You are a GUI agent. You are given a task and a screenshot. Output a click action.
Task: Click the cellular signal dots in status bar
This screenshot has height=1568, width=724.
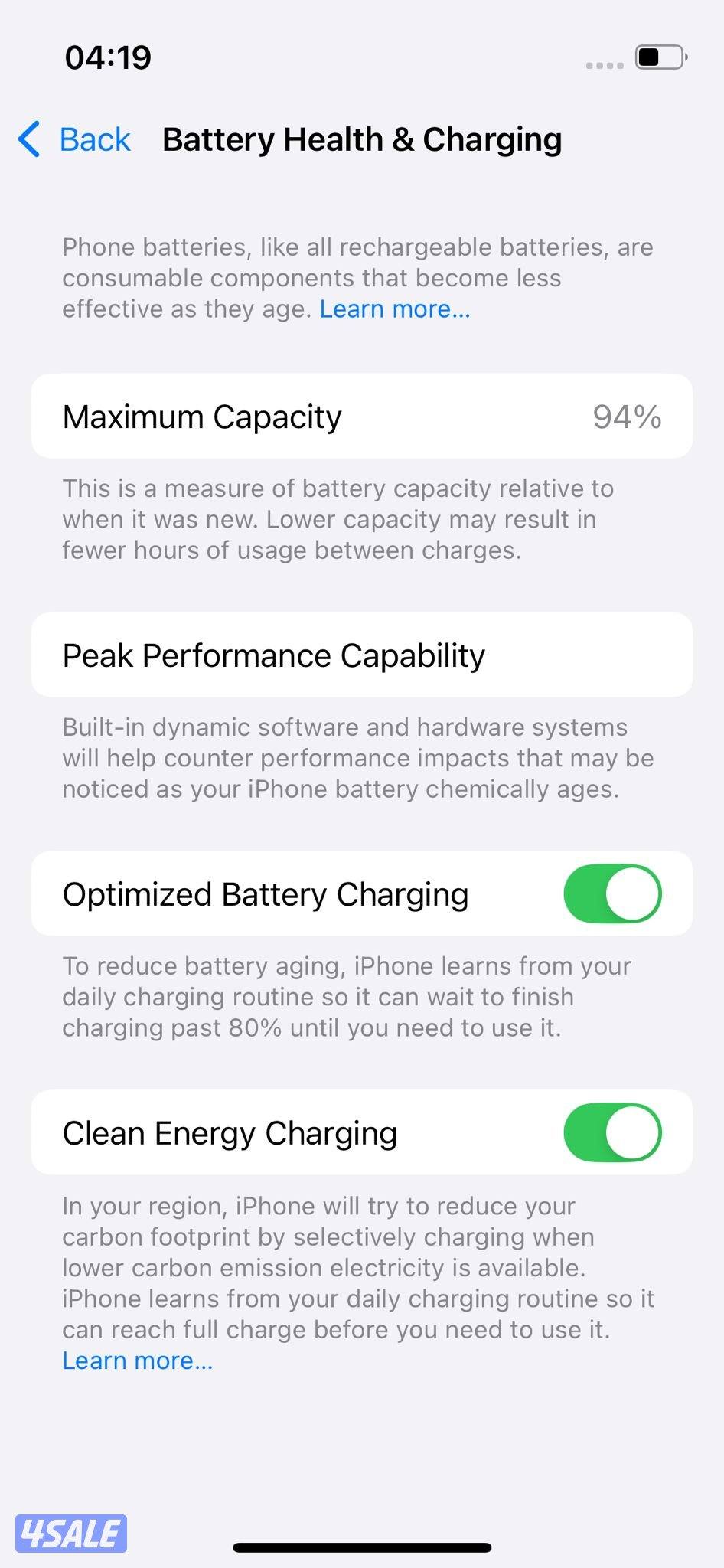[x=604, y=64]
